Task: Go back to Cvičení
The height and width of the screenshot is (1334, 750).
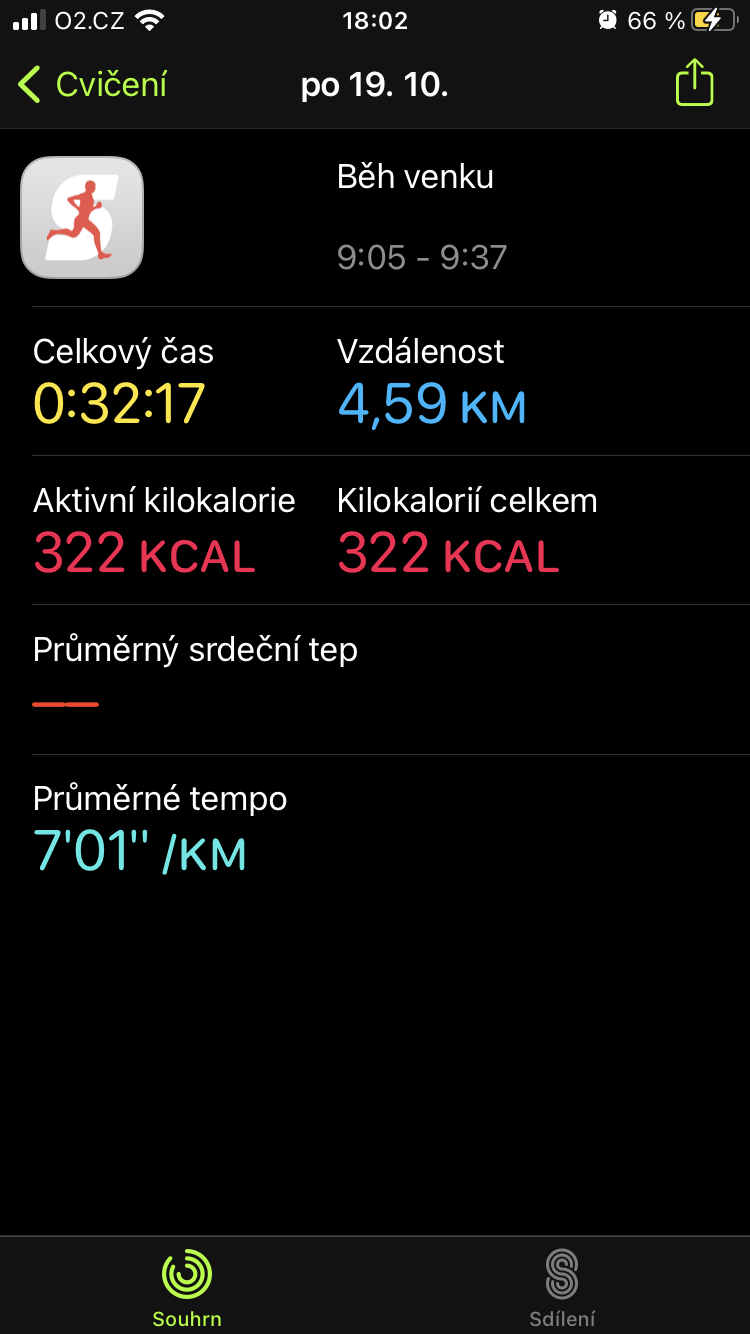Action: coord(93,85)
